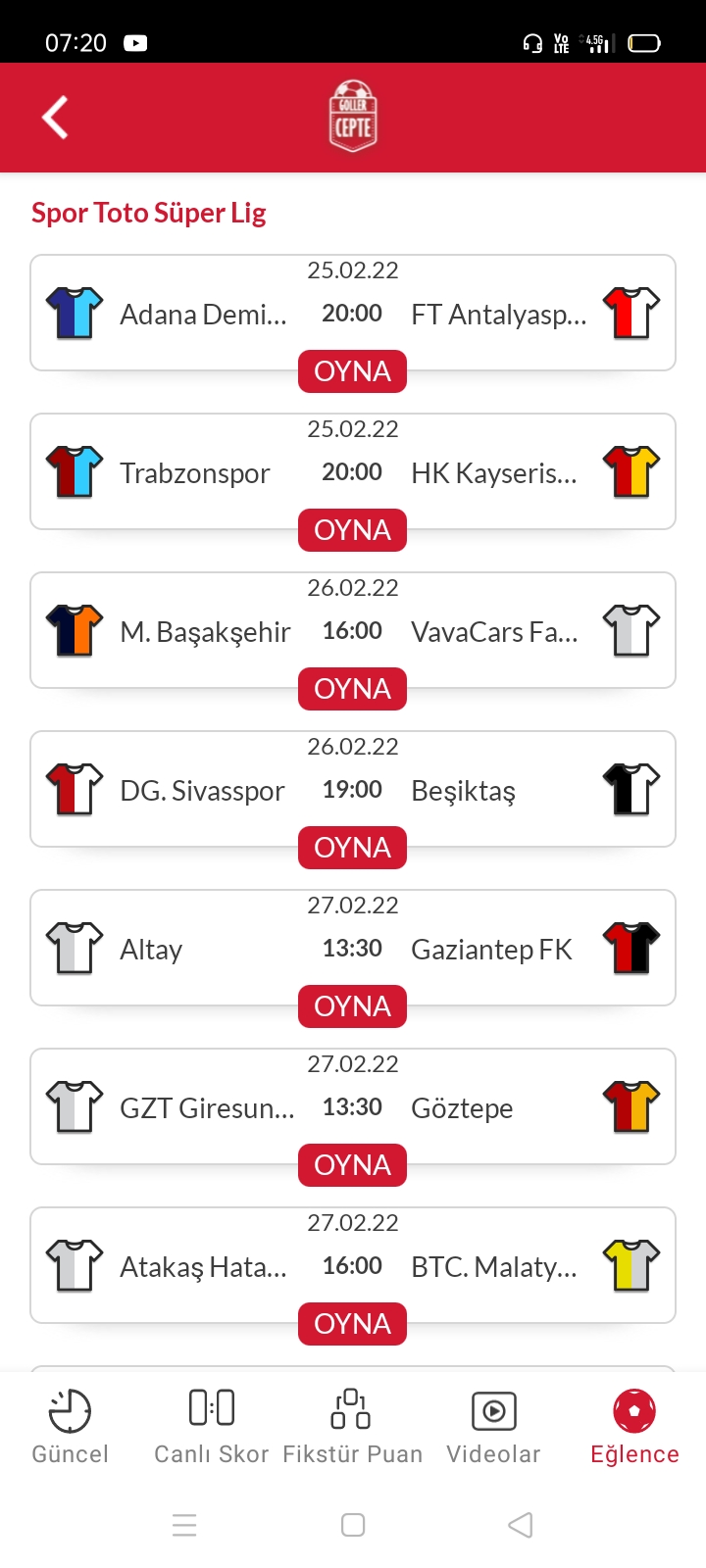Tap OYNA for Adana Demirspor match

point(352,371)
